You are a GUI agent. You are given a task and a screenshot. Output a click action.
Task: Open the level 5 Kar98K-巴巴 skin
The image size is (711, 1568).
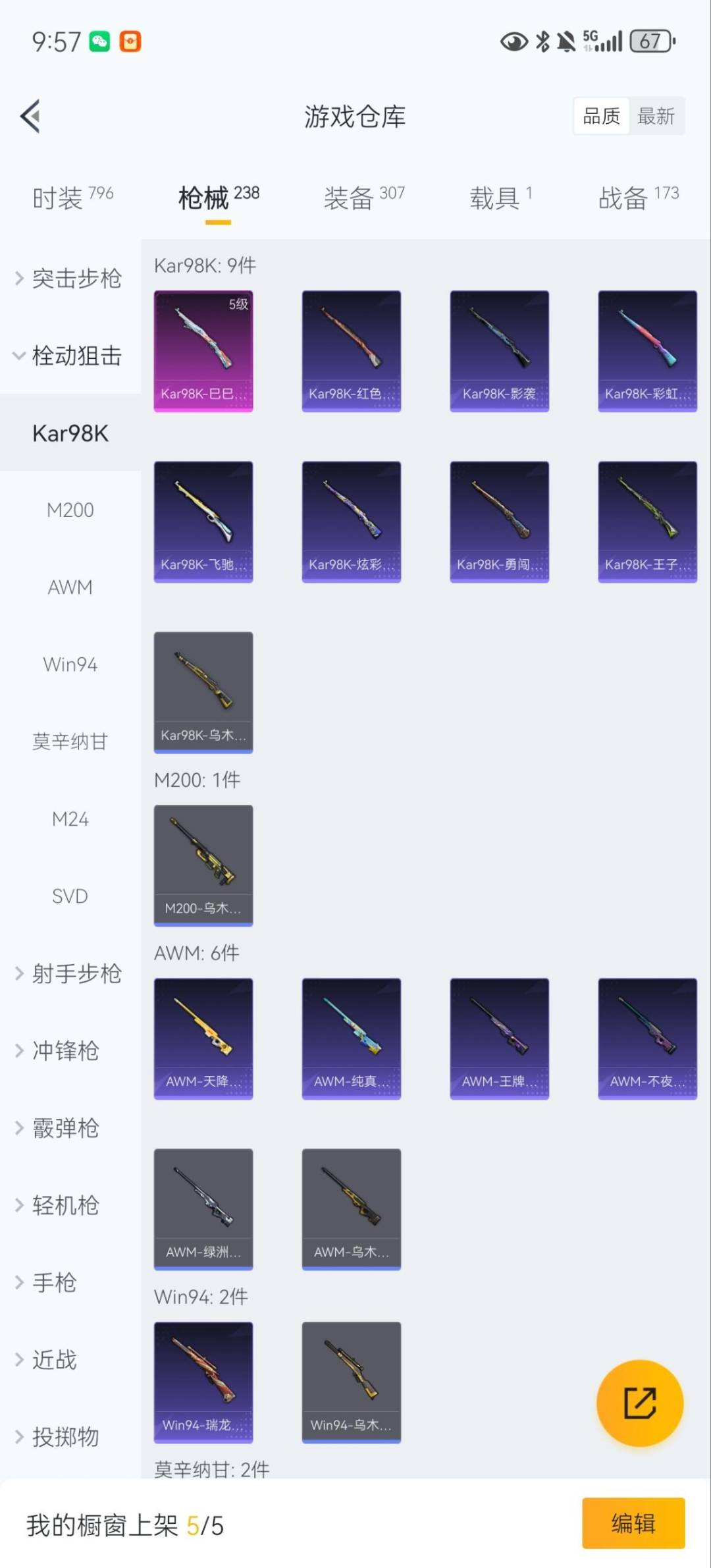[203, 350]
